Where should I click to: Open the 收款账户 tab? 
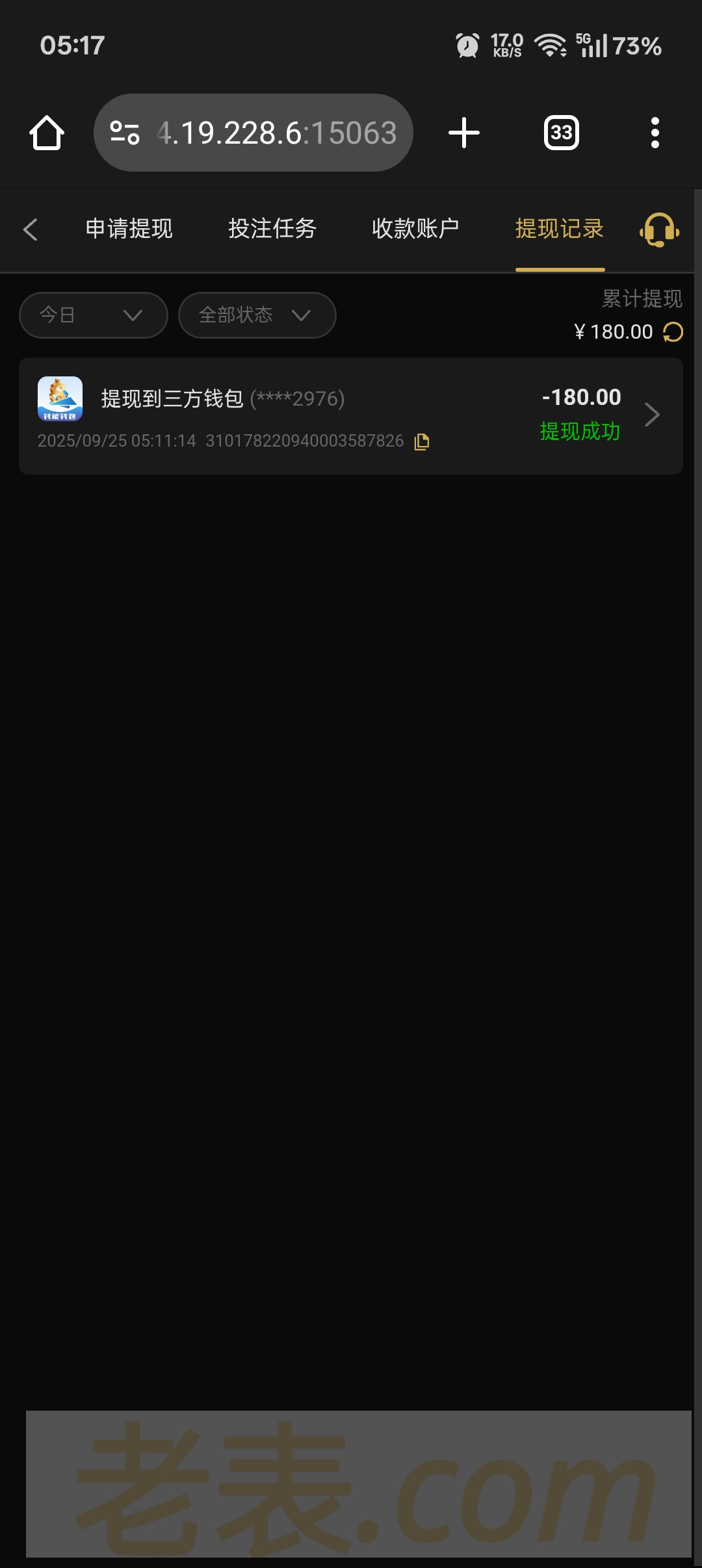(x=415, y=229)
